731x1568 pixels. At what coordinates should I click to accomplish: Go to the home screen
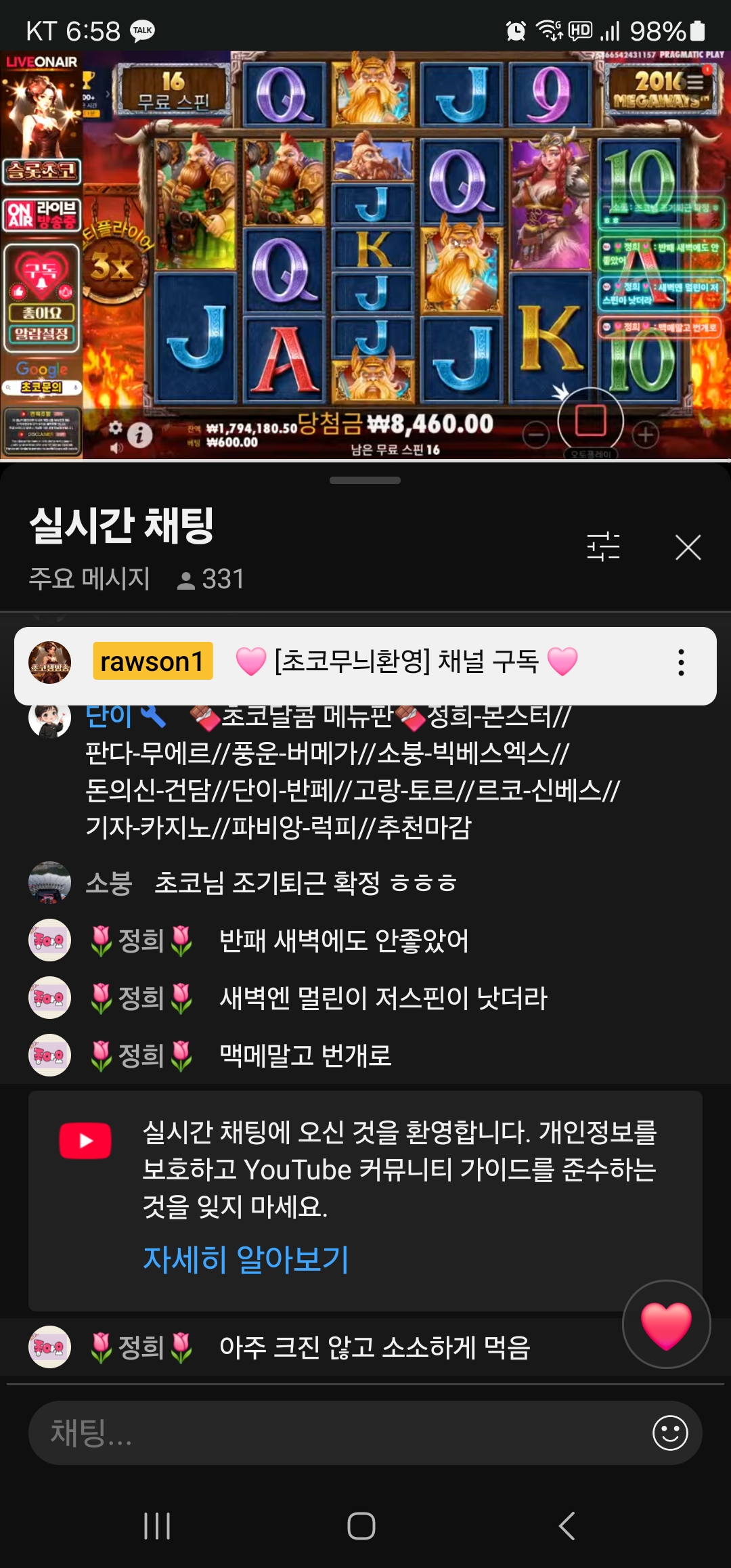tap(361, 1526)
